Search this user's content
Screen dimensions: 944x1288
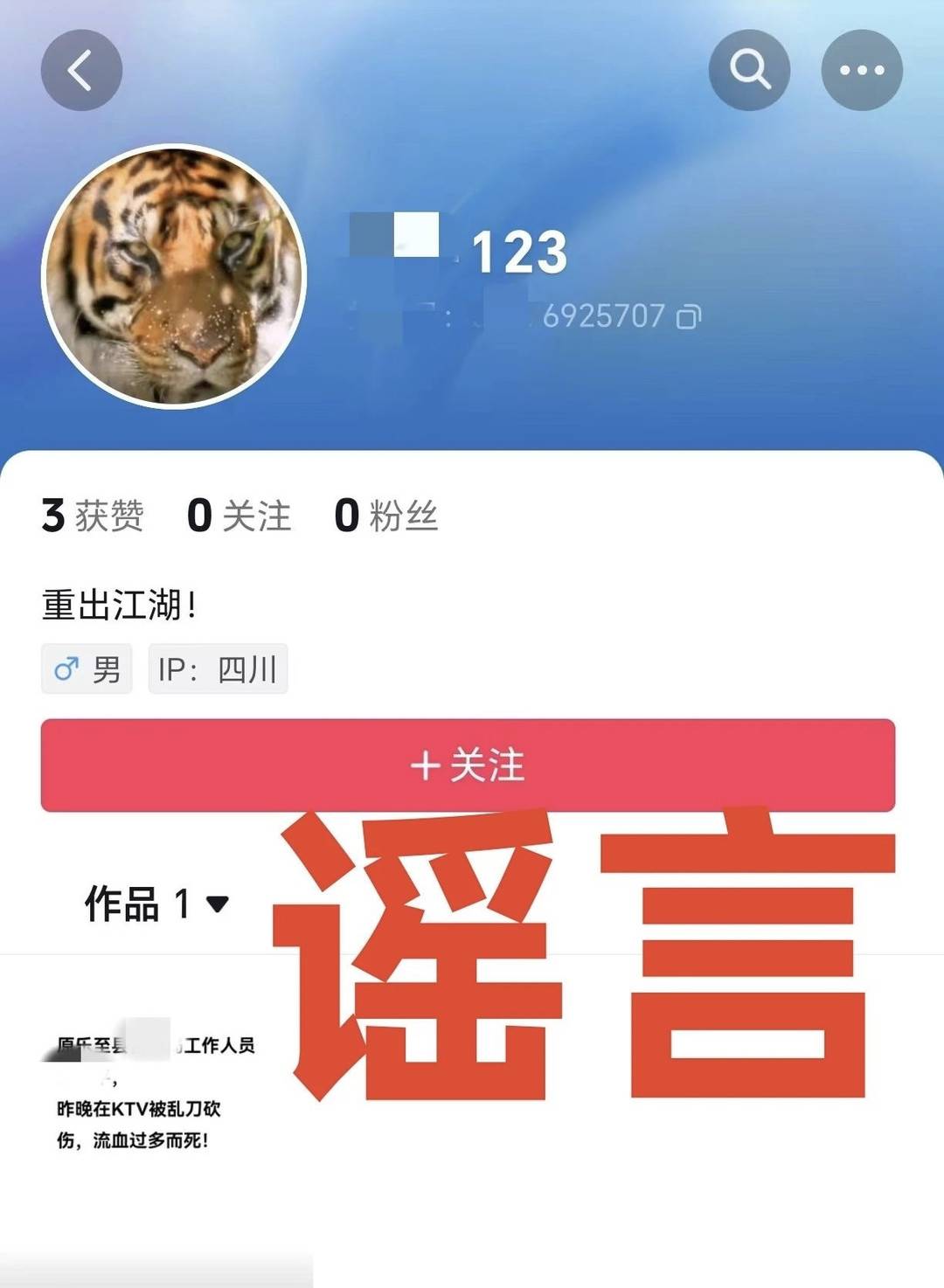pos(749,70)
